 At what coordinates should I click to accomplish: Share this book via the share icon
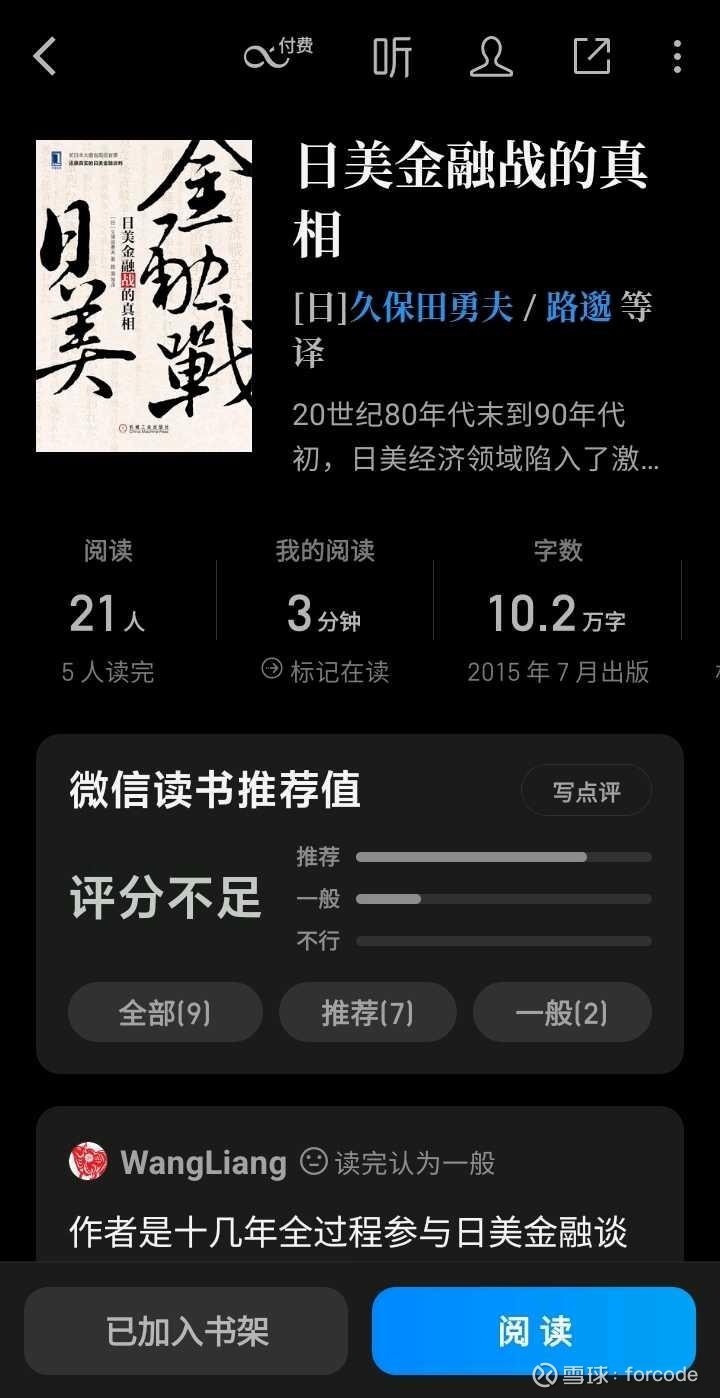(x=592, y=56)
